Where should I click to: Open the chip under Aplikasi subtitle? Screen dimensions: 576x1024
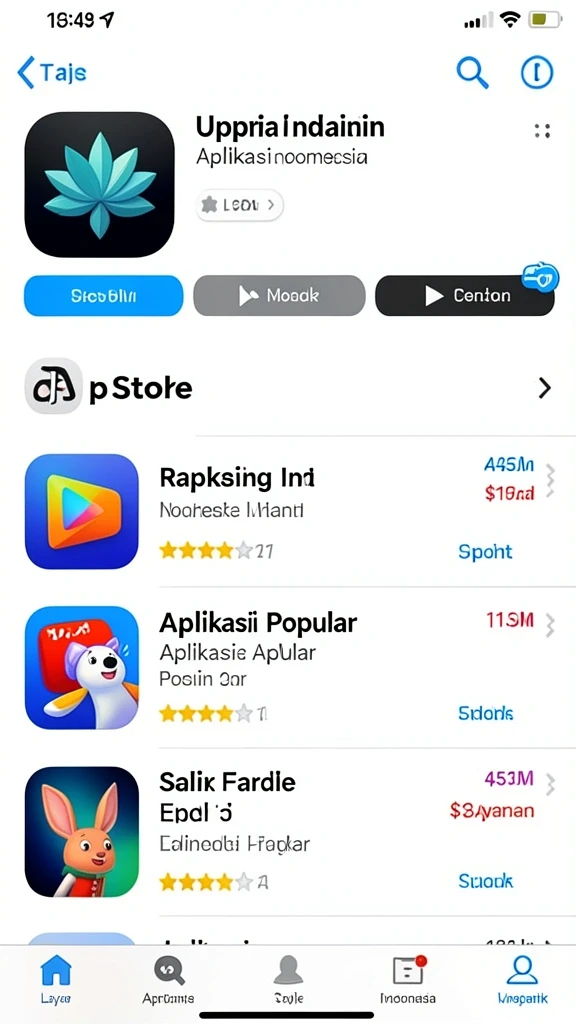click(240, 206)
